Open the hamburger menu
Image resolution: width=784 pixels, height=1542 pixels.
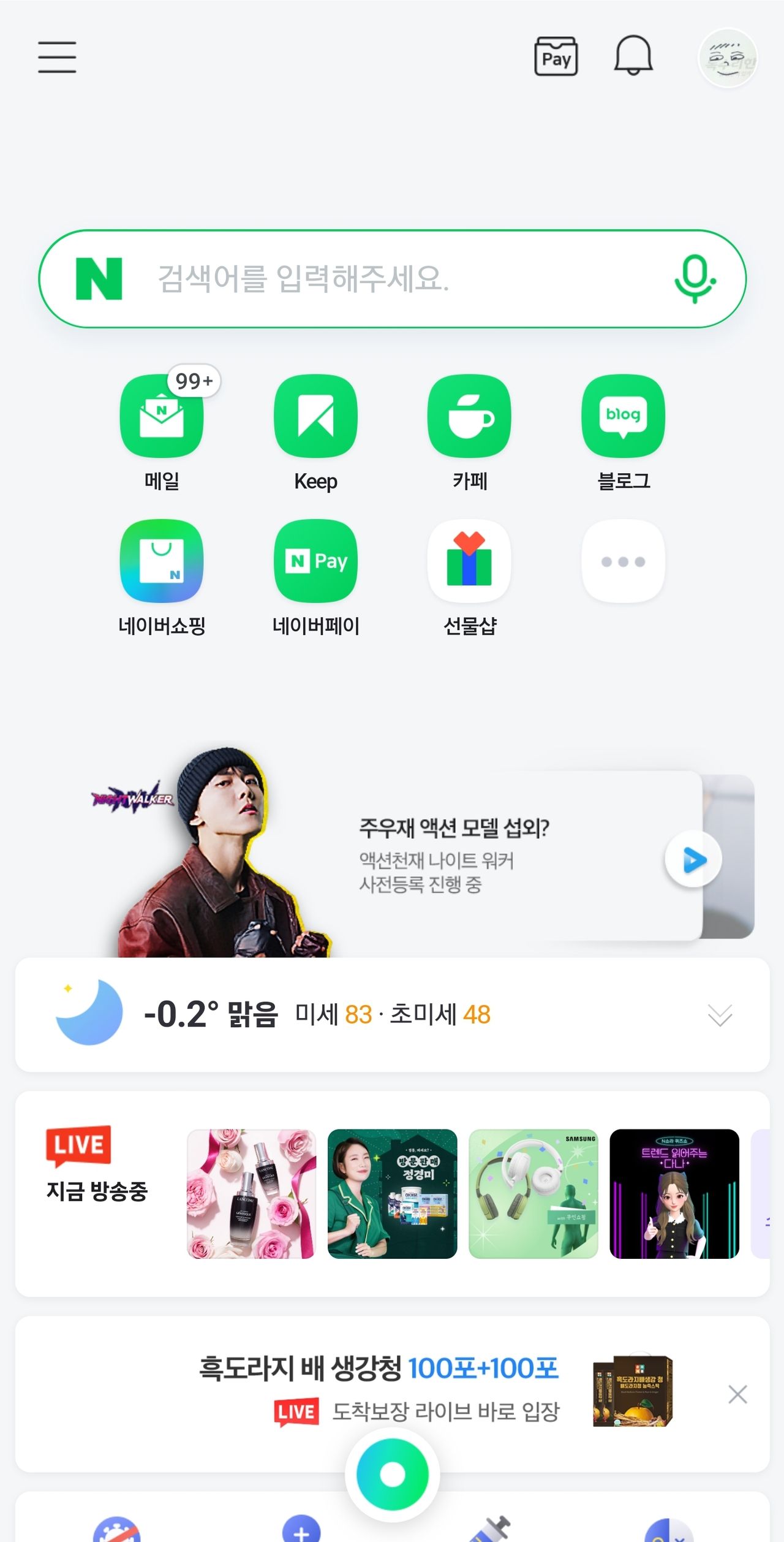[x=57, y=57]
